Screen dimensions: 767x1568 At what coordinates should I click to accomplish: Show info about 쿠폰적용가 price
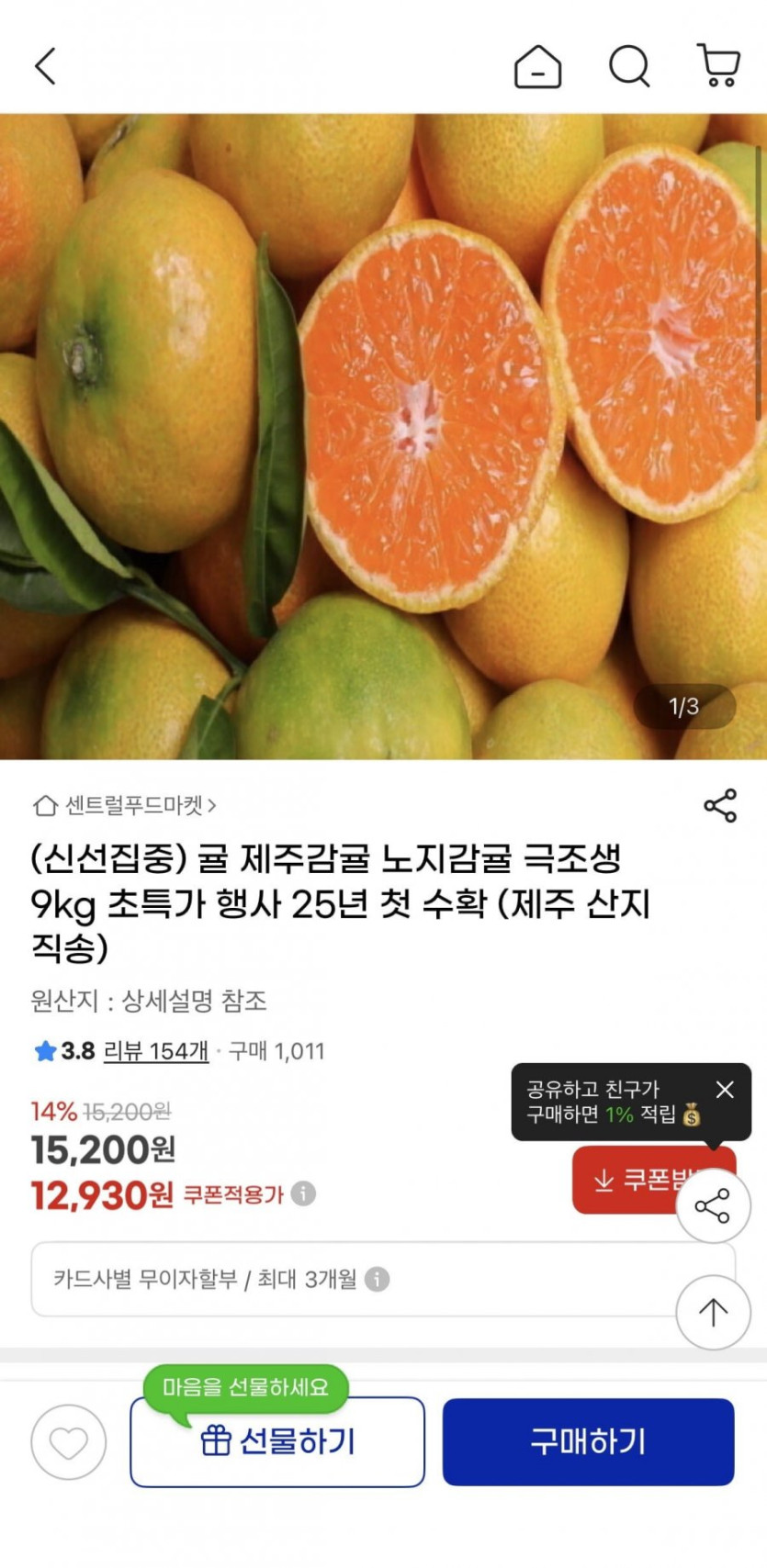(303, 1194)
